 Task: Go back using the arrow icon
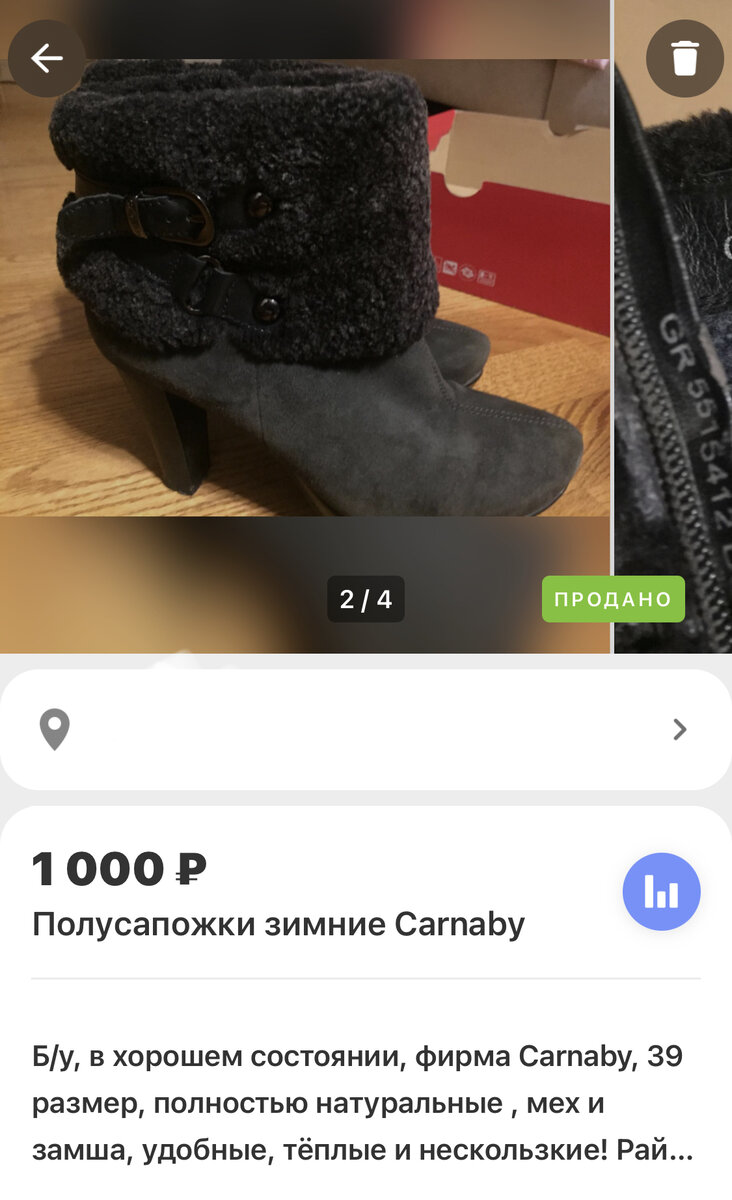click(x=46, y=58)
